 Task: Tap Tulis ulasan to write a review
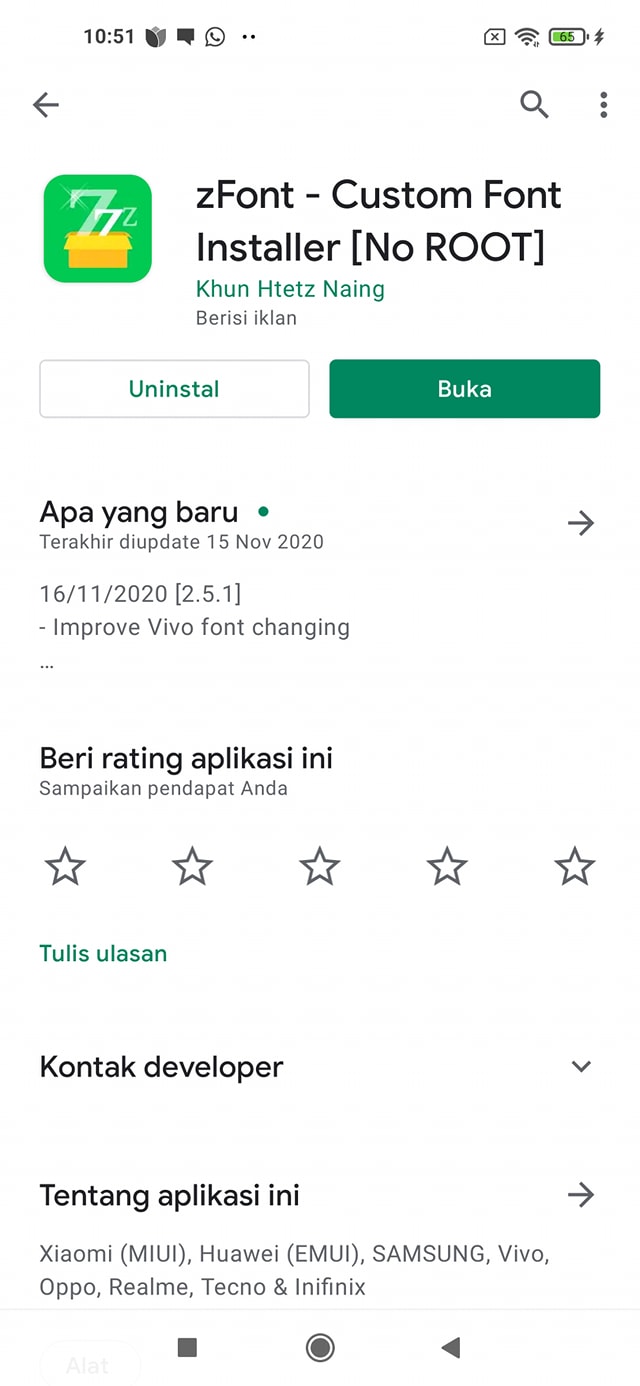pyautogui.click(x=103, y=953)
